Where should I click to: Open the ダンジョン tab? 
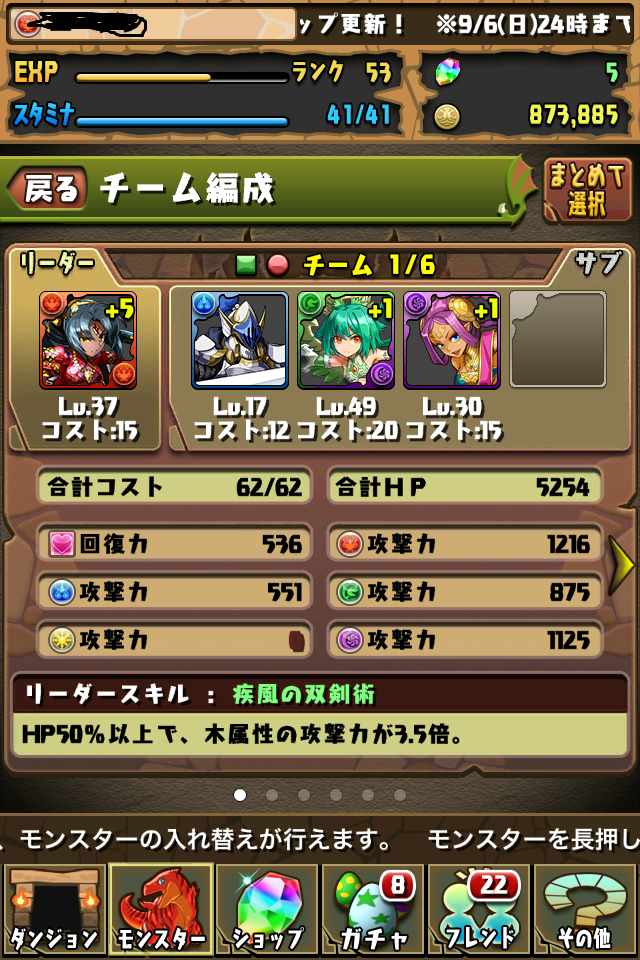(x=54, y=910)
